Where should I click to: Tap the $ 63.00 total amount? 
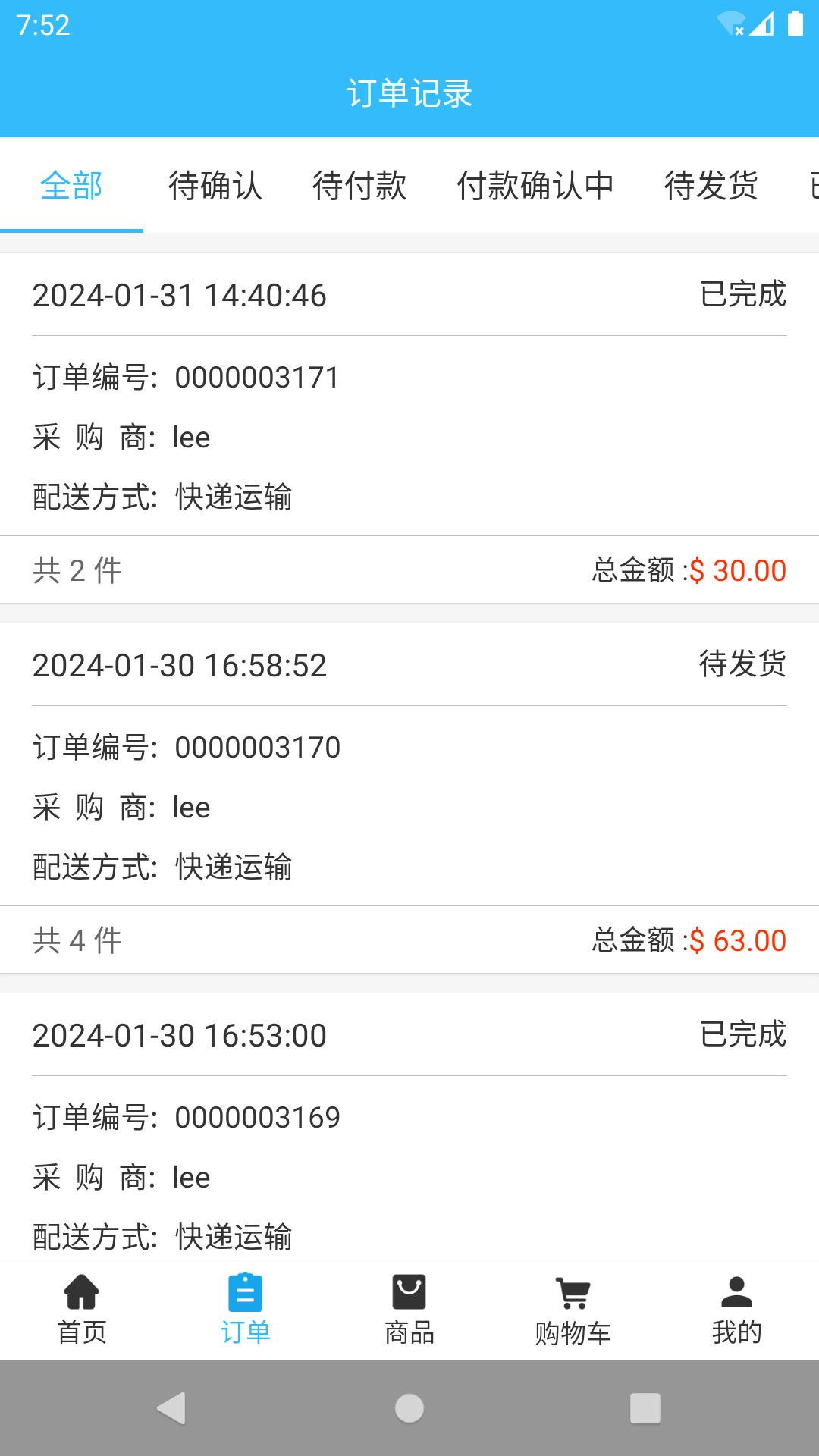[736, 940]
